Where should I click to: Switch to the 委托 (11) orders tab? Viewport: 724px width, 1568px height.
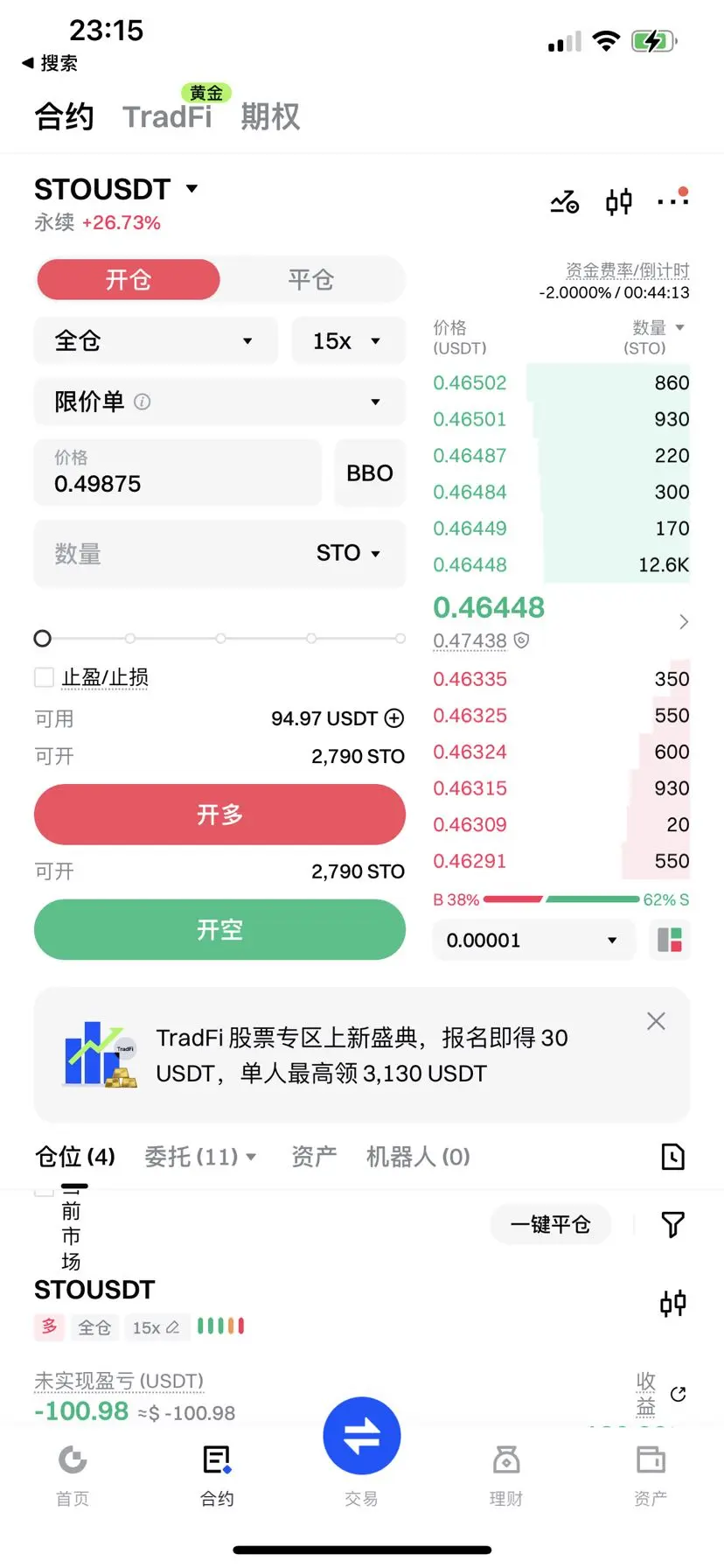coord(199,1157)
